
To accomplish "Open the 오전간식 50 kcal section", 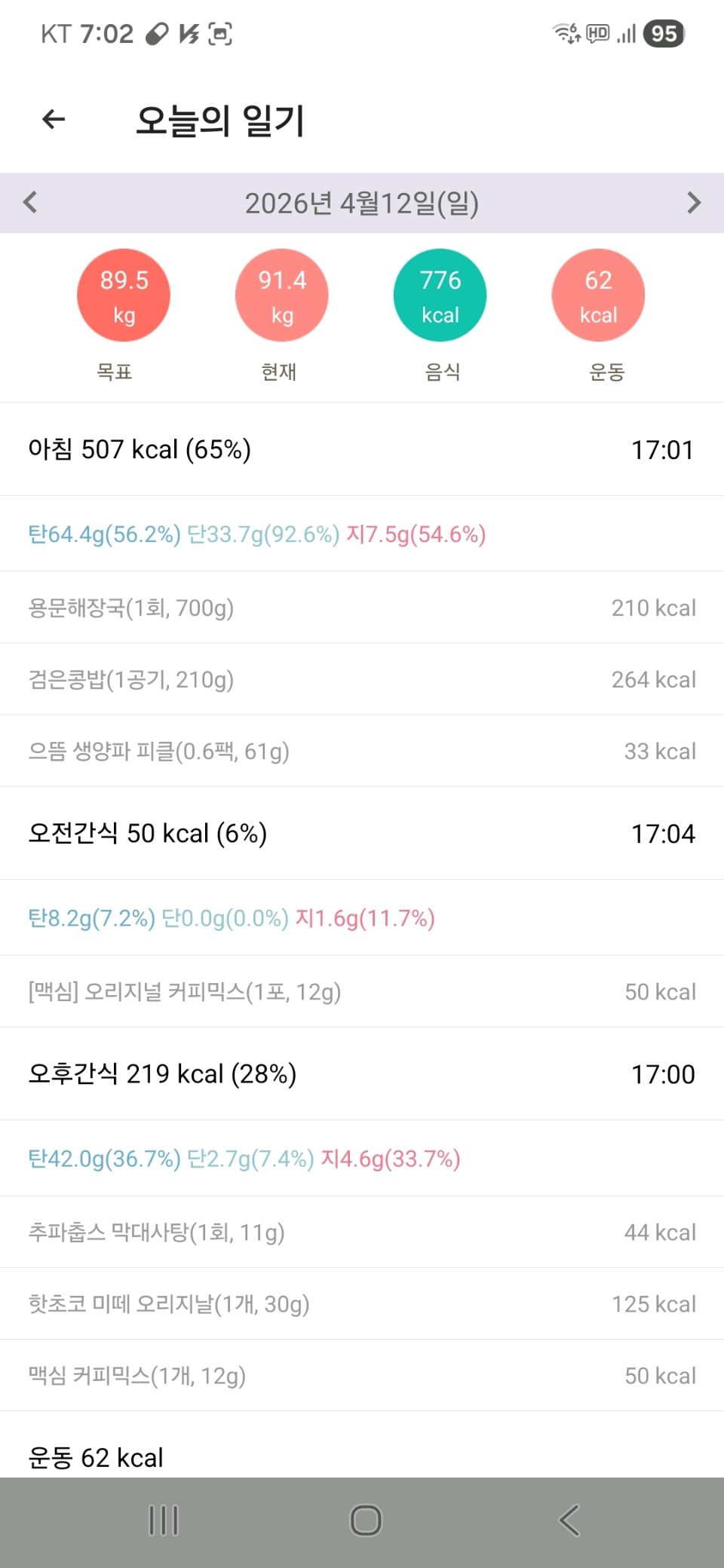I will point(362,833).
